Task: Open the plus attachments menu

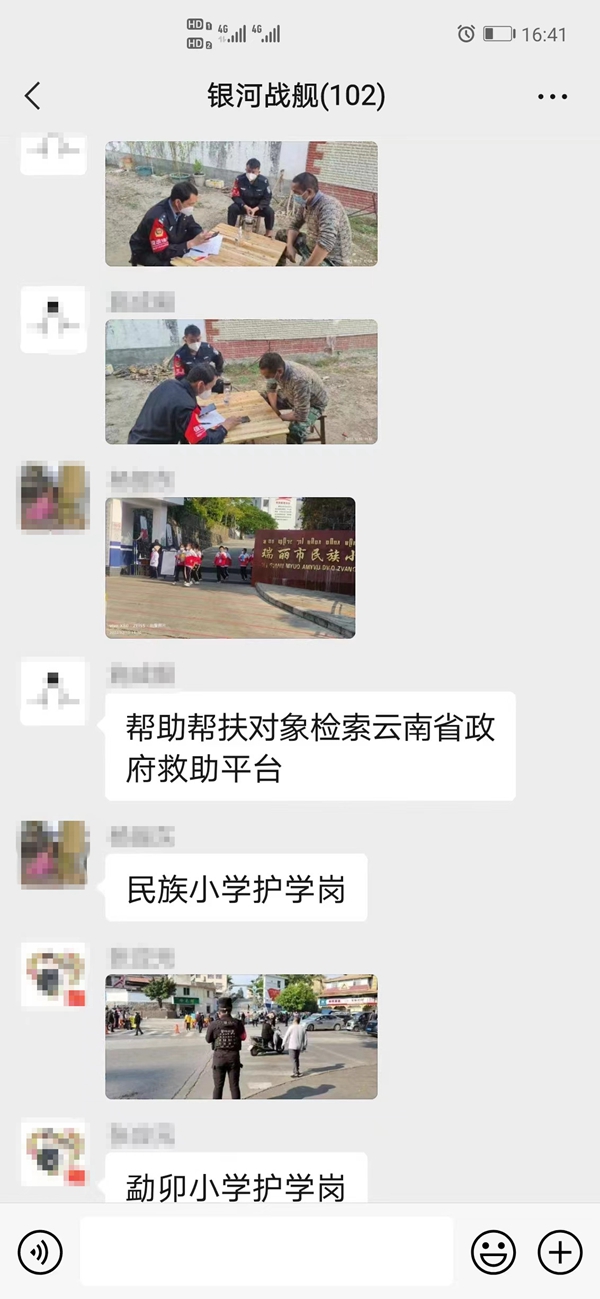Action: [x=560, y=1252]
